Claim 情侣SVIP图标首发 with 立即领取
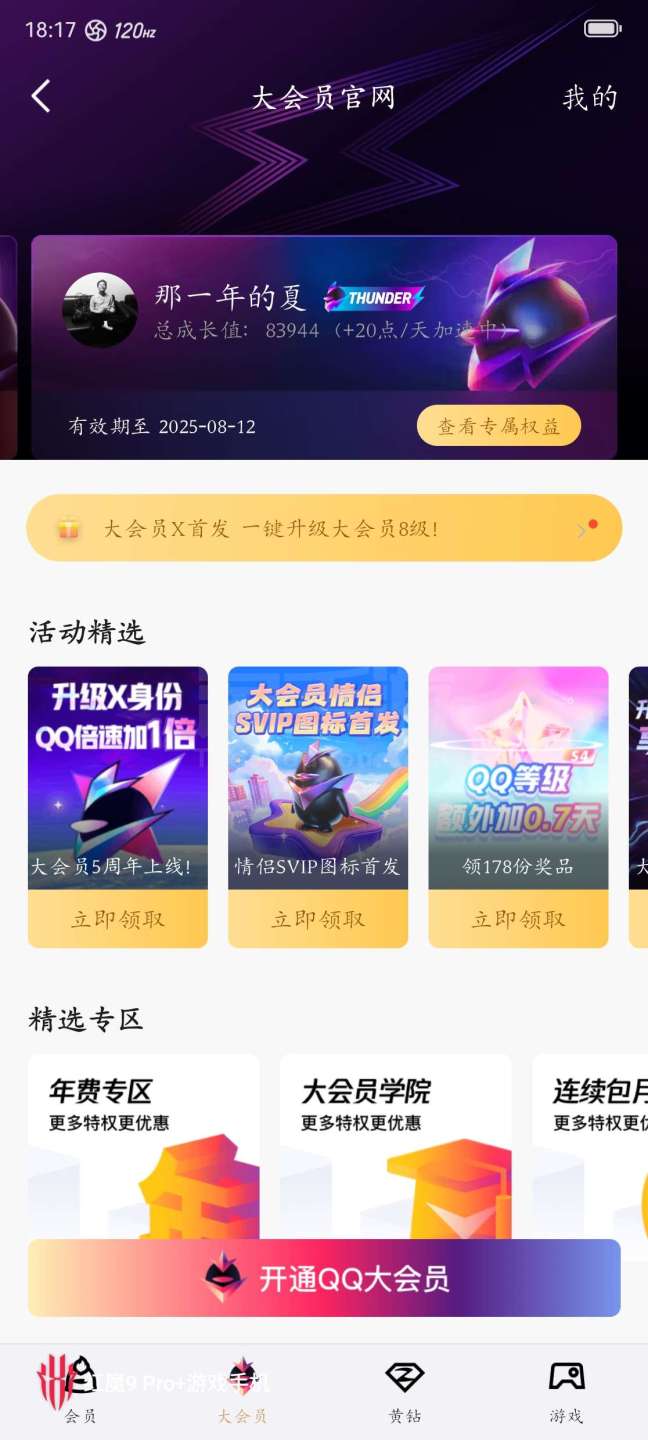 pos(318,919)
